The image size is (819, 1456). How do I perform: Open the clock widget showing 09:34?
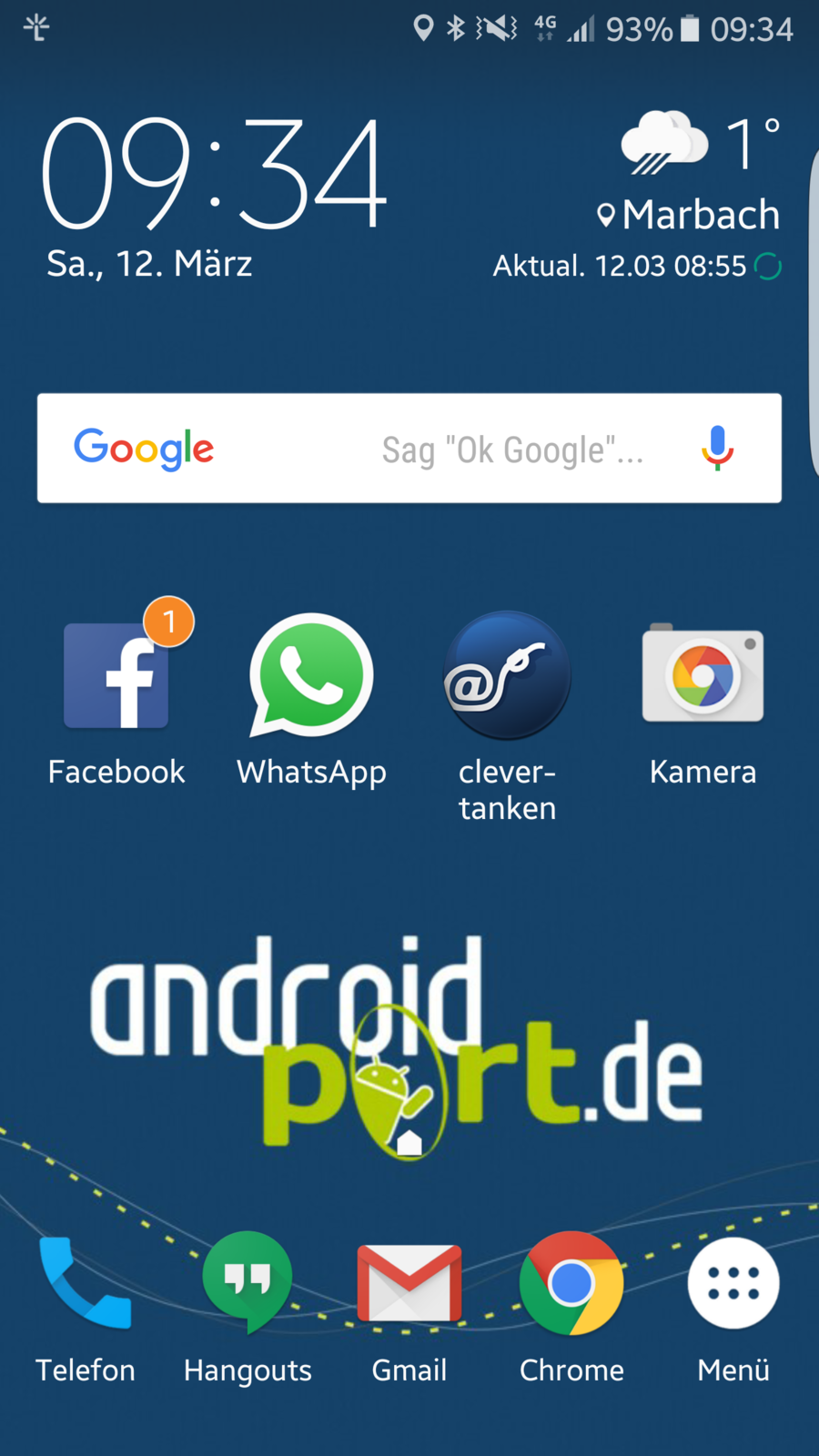click(x=215, y=173)
